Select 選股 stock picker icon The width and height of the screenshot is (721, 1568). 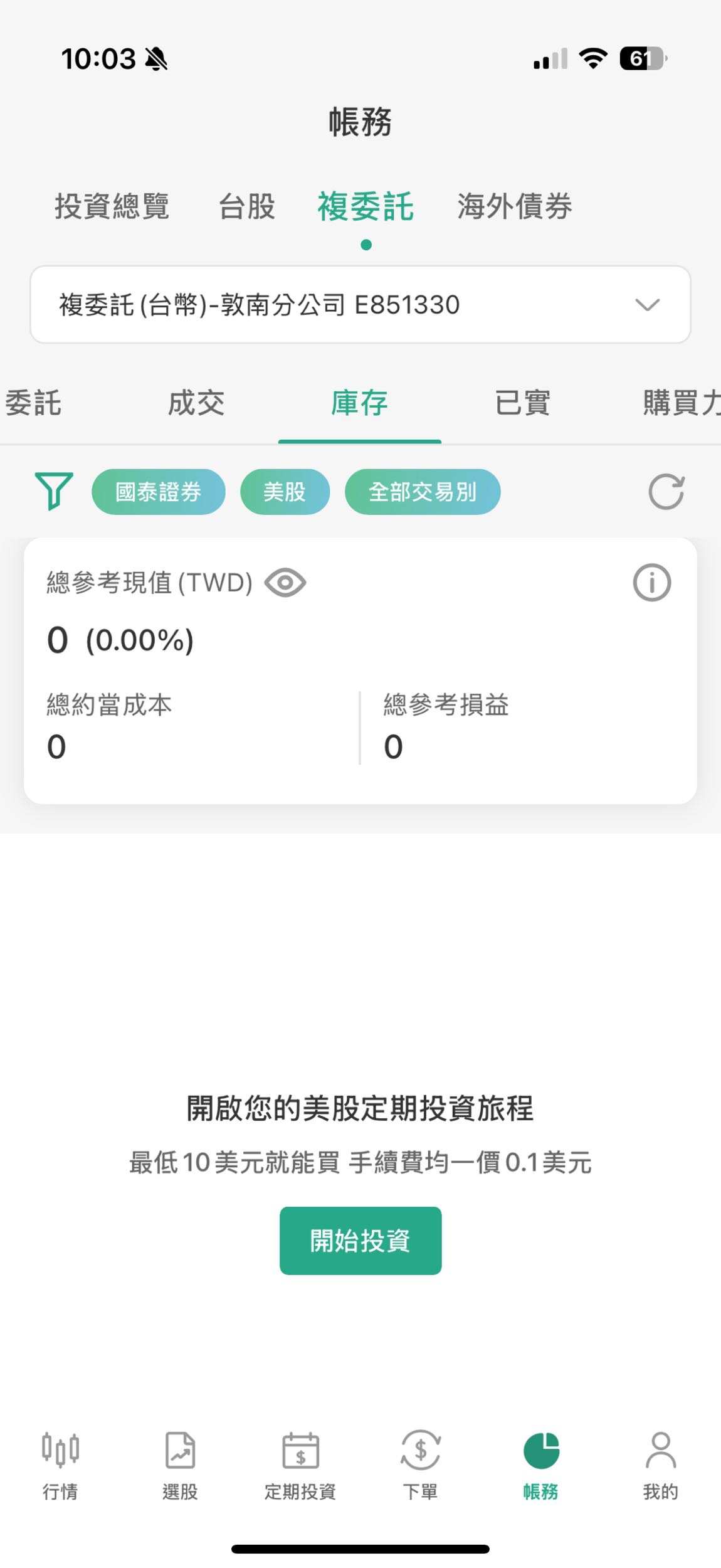point(181,1455)
